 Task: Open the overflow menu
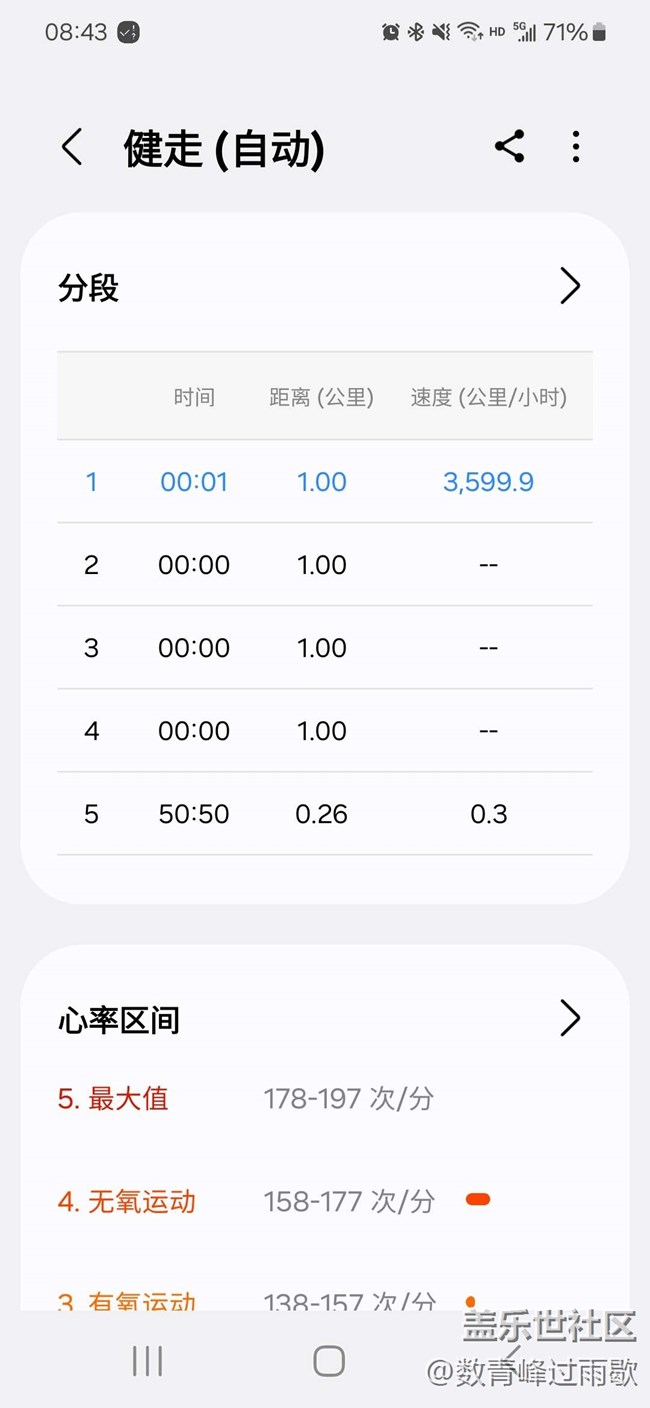(x=575, y=147)
